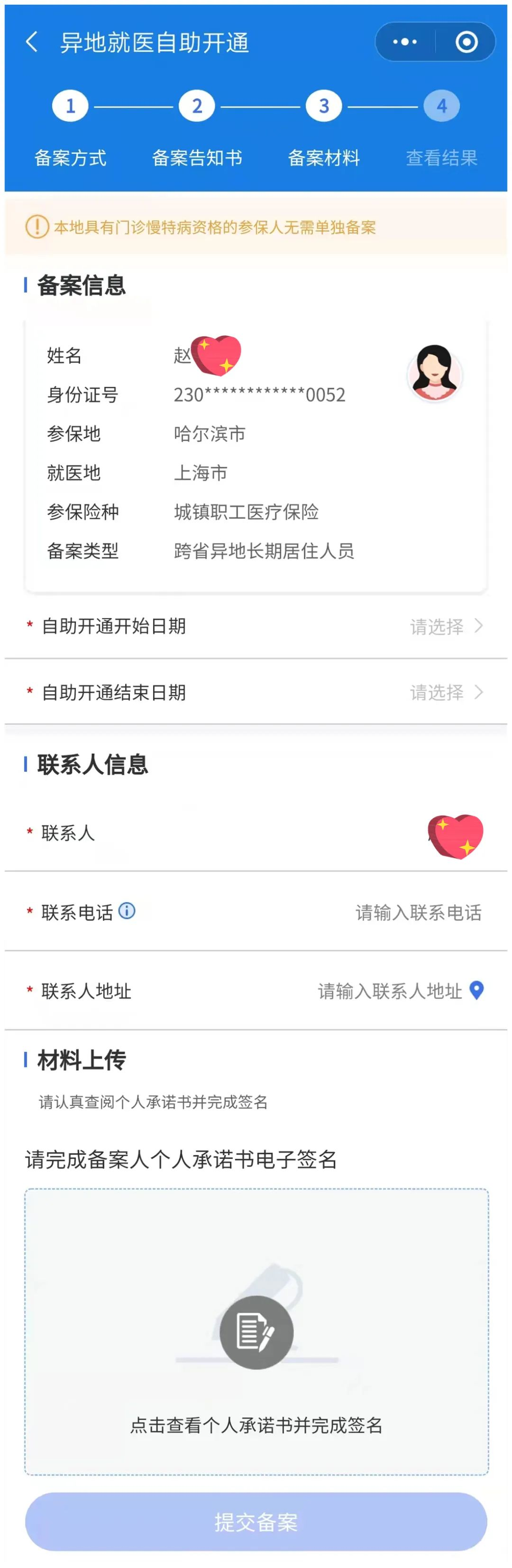512x1568 pixels.
Task: Open 个人承诺书 to complete signature
Action: point(256,1332)
